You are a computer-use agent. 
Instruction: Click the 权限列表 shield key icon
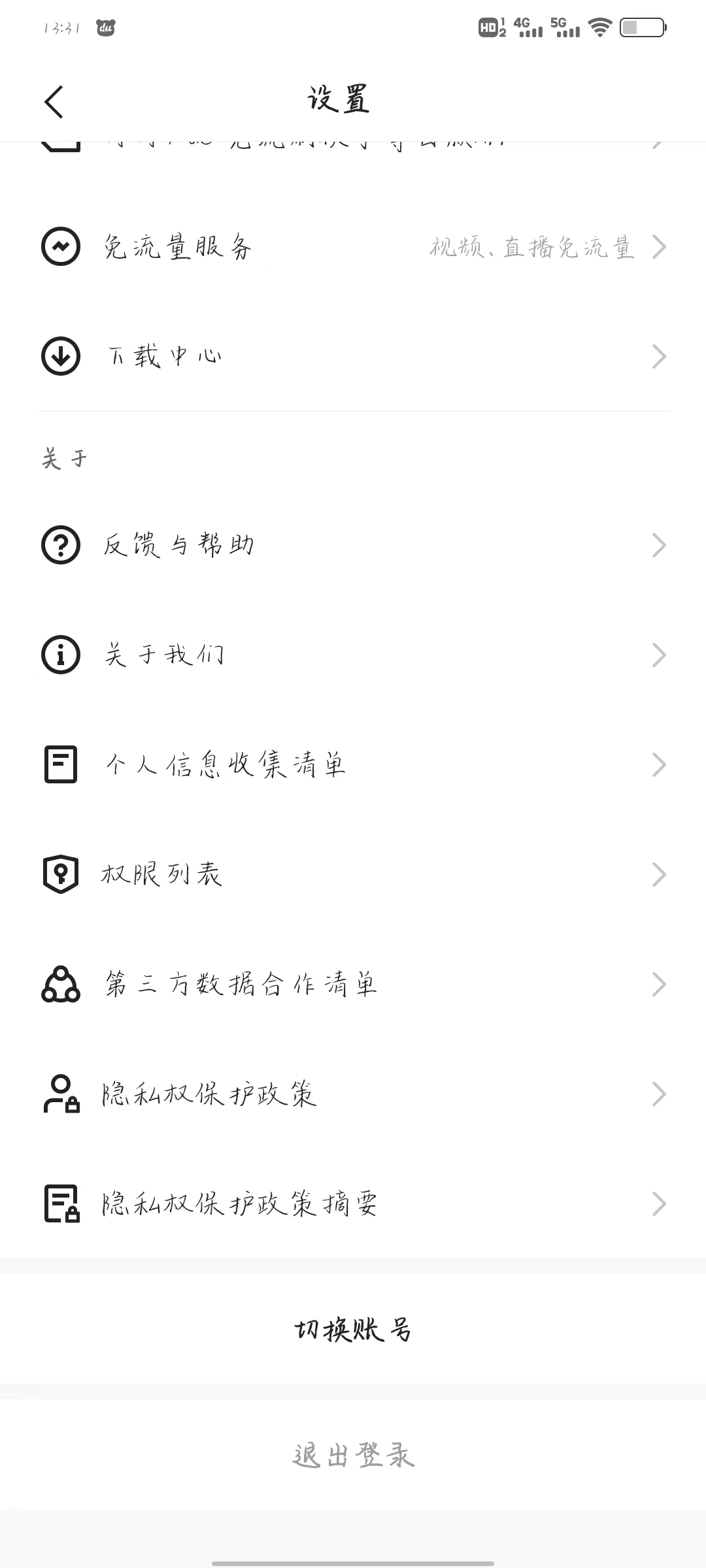coord(60,874)
